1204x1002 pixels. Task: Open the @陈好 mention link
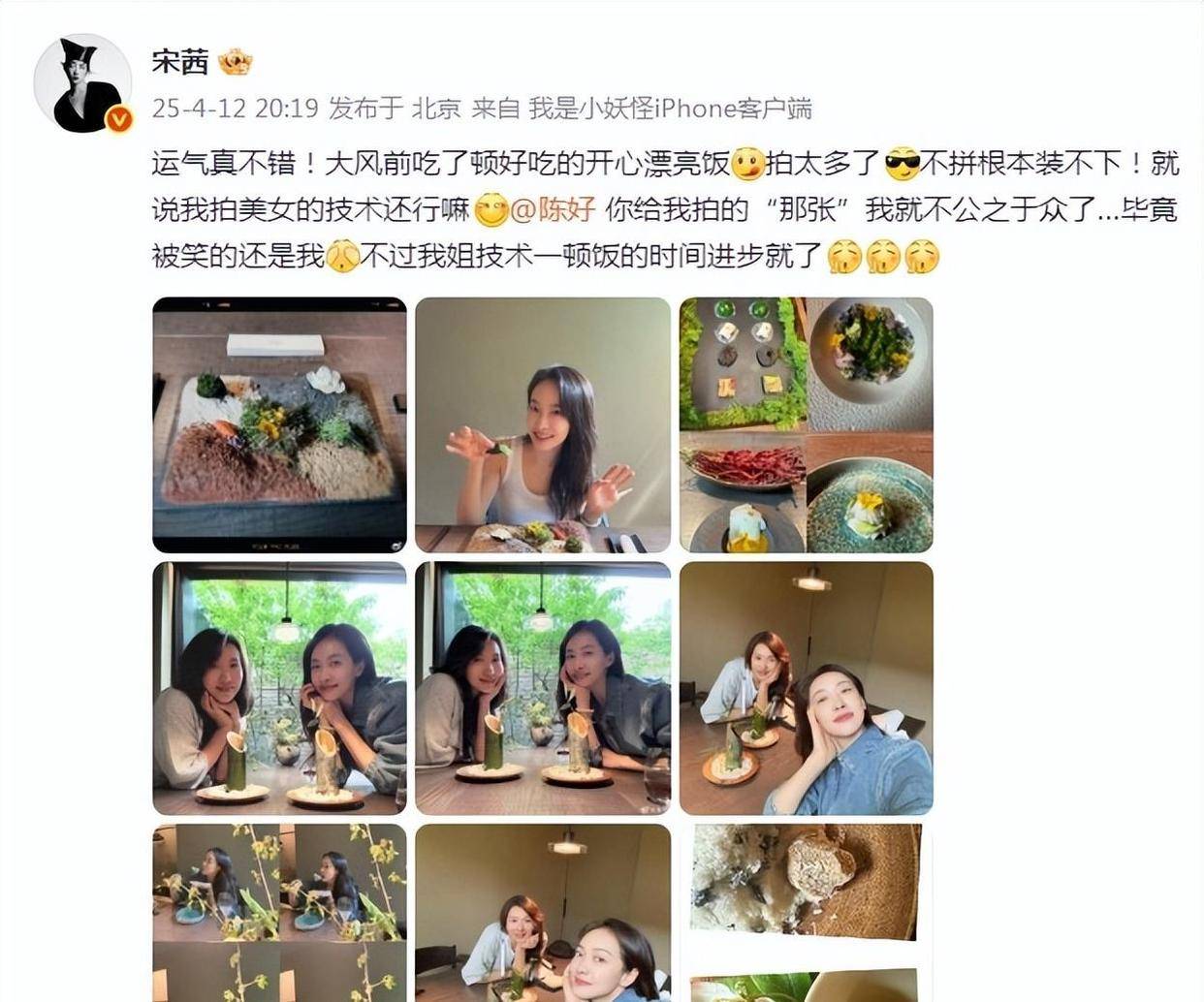(x=554, y=209)
